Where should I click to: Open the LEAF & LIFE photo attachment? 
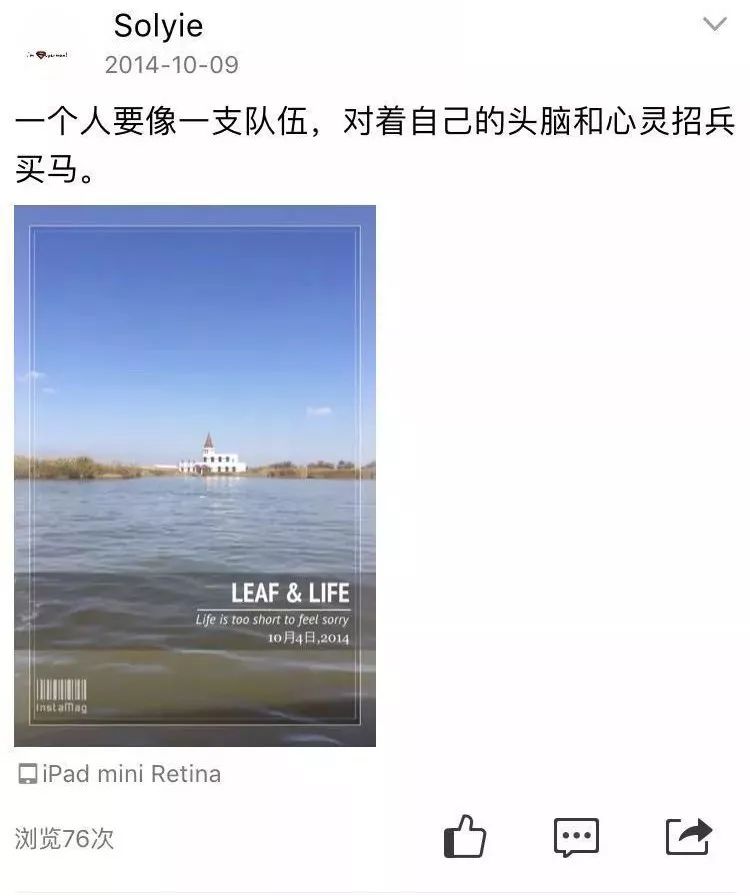195,476
